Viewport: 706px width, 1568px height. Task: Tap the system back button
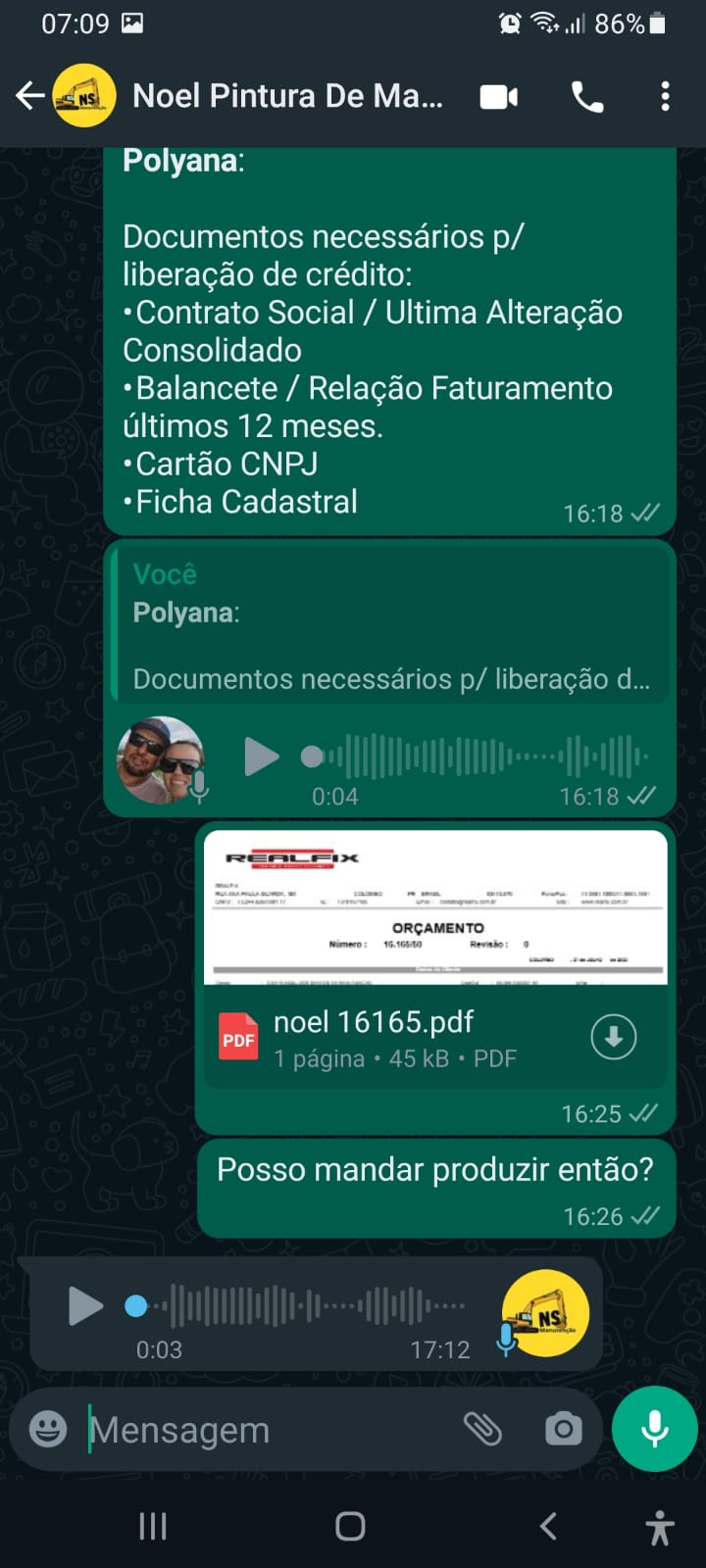tap(549, 1525)
